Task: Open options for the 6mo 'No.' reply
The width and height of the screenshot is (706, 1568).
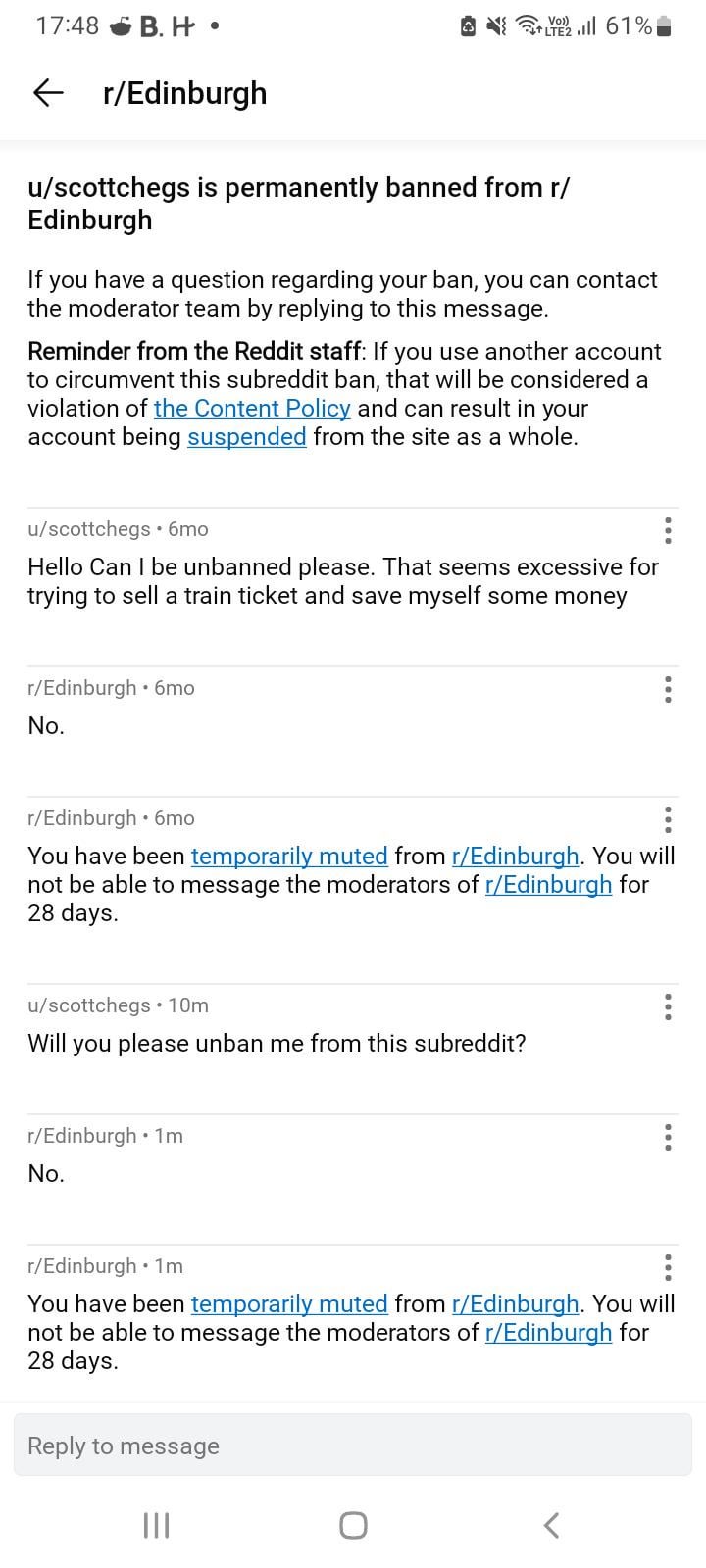Action: tap(668, 689)
